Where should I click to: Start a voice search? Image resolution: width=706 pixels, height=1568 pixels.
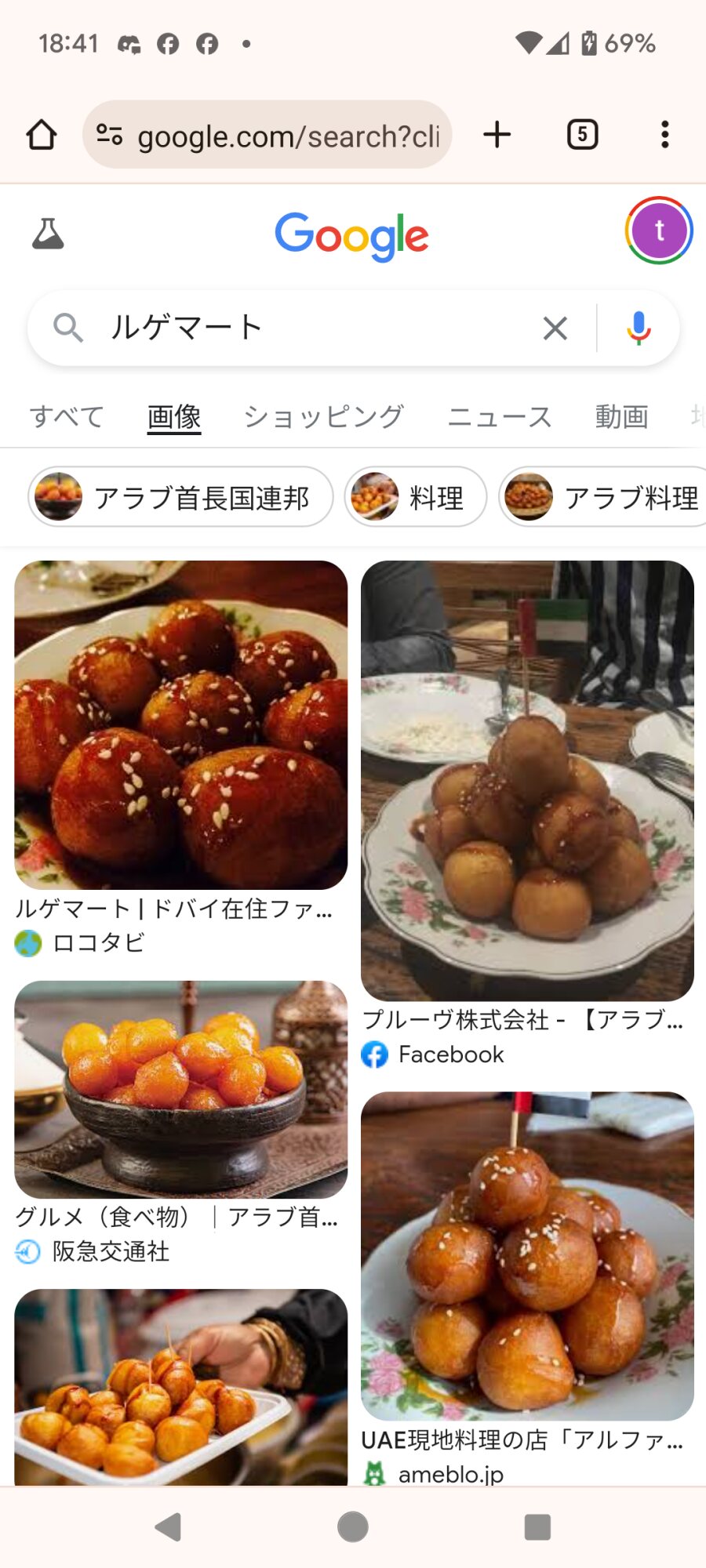click(639, 328)
